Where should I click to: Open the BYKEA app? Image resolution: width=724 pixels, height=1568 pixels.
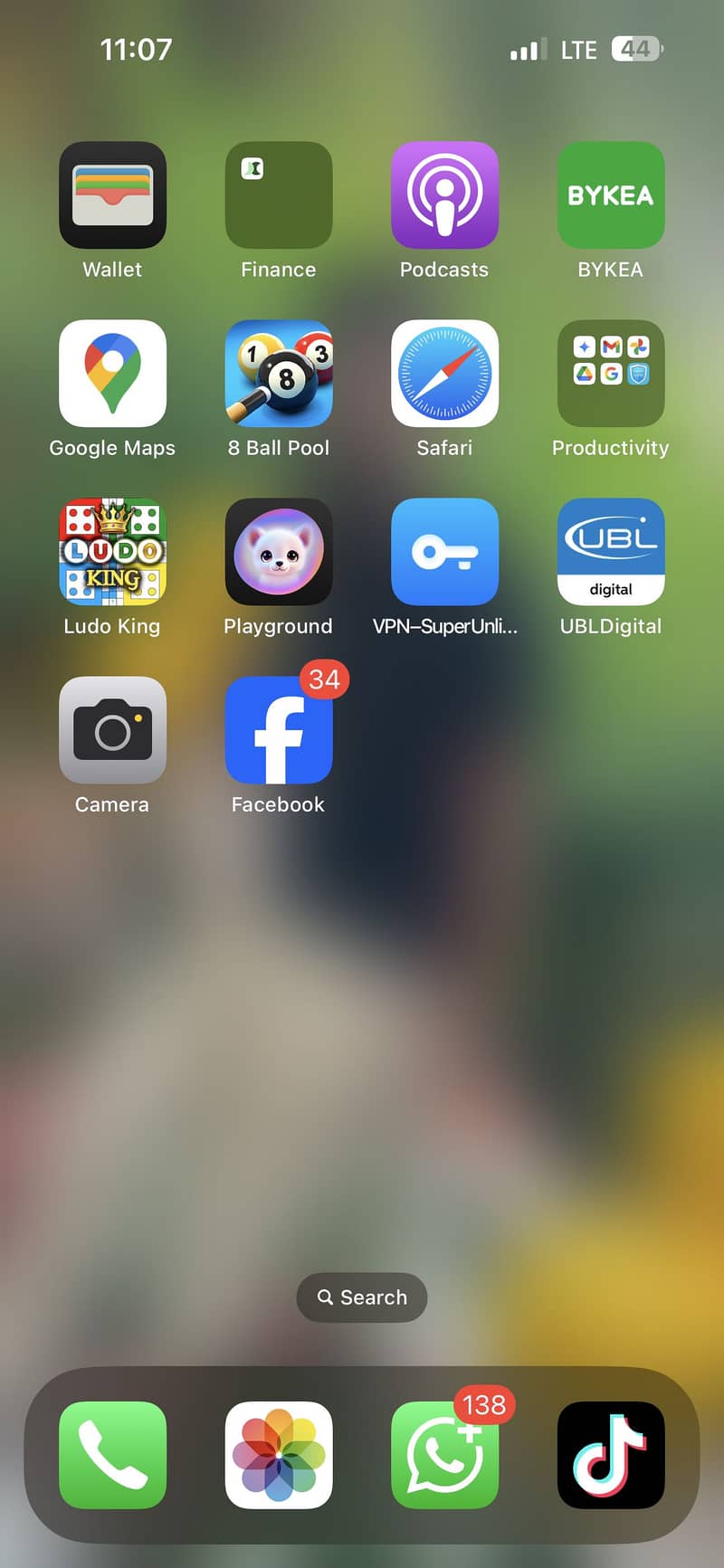tap(611, 195)
